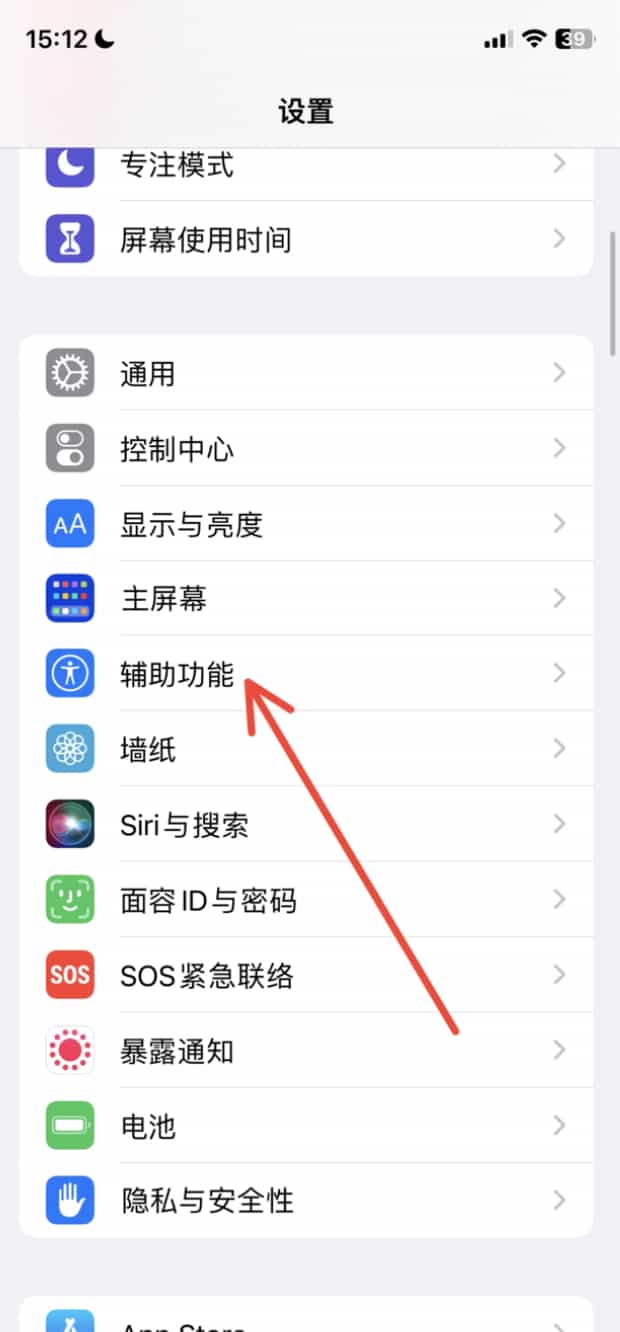Screen dimensions: 620x1332
Task: Open 暴露通知 settings
Action: [305, 1051]
